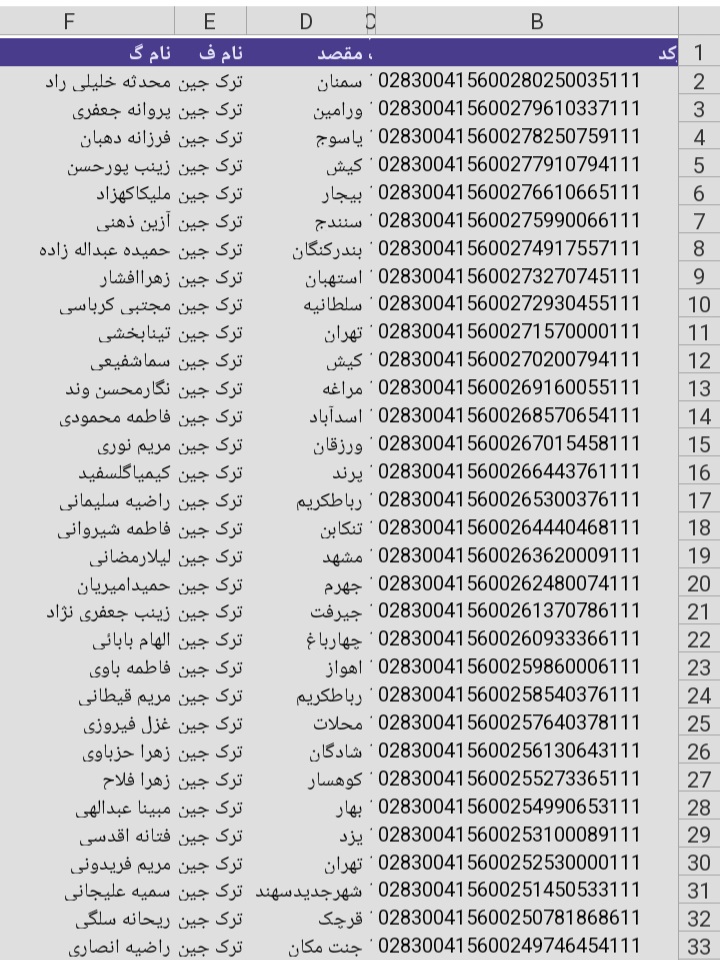Select column E header
This screenshot has height=960, width=720.
tap(209, 19)
